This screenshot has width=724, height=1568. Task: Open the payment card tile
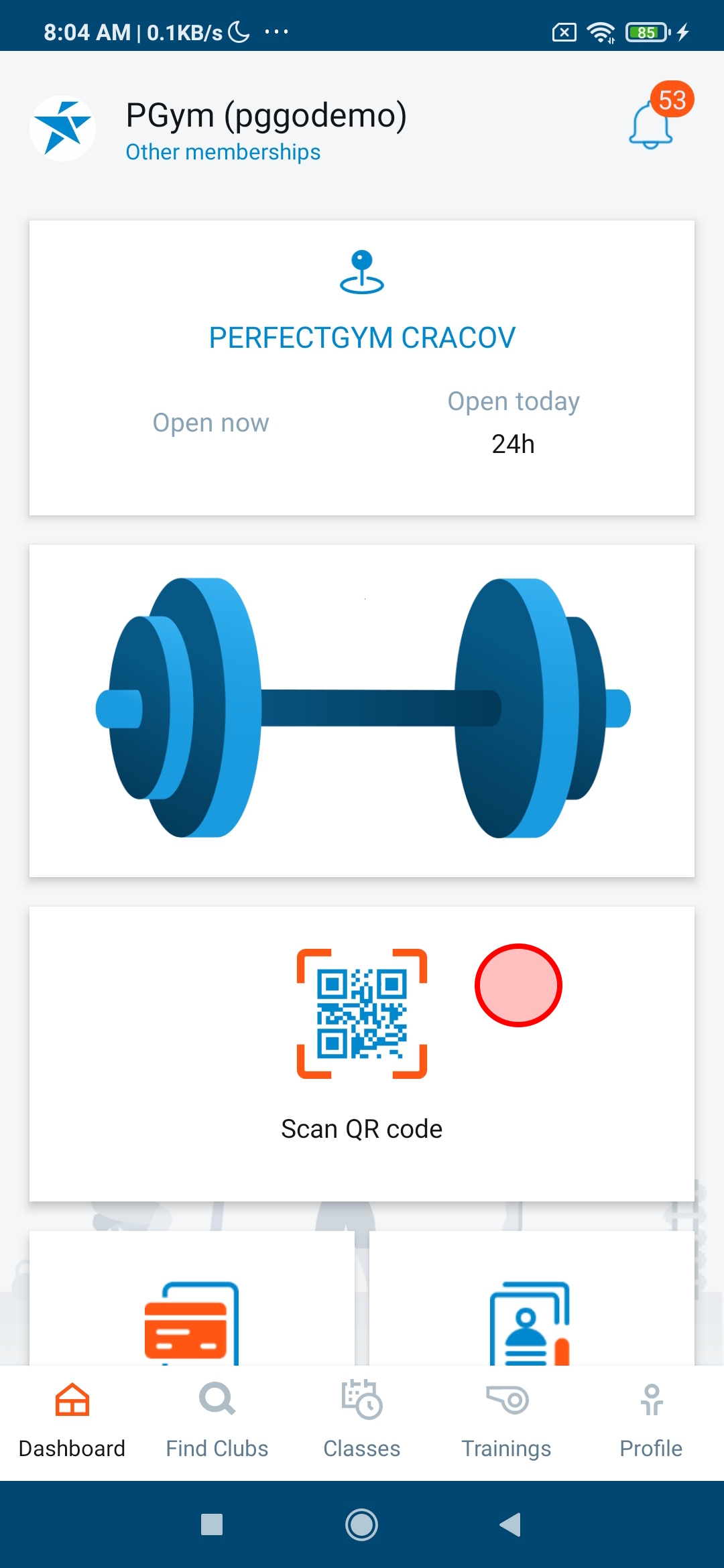[192, 1313]
